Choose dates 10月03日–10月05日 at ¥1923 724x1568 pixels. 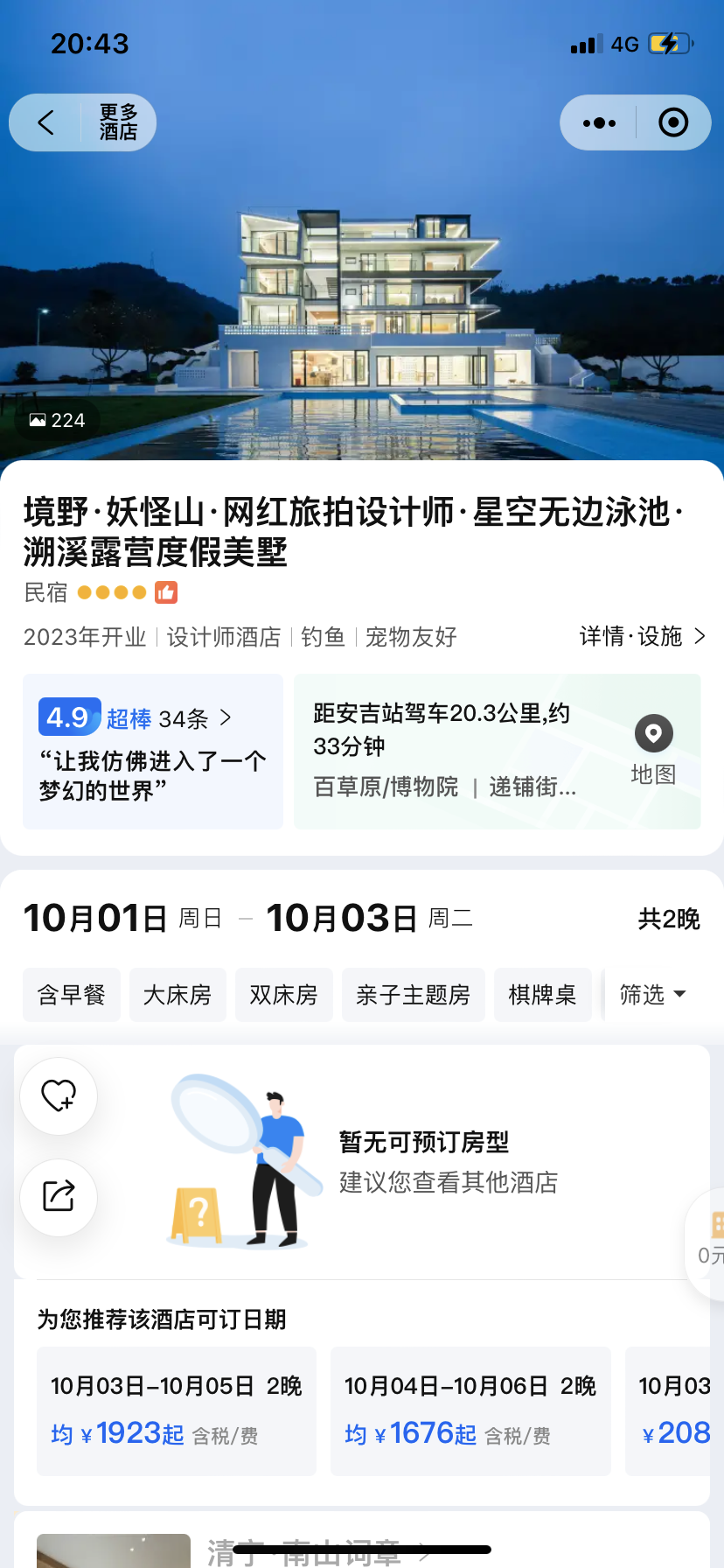pos(177,1410)
